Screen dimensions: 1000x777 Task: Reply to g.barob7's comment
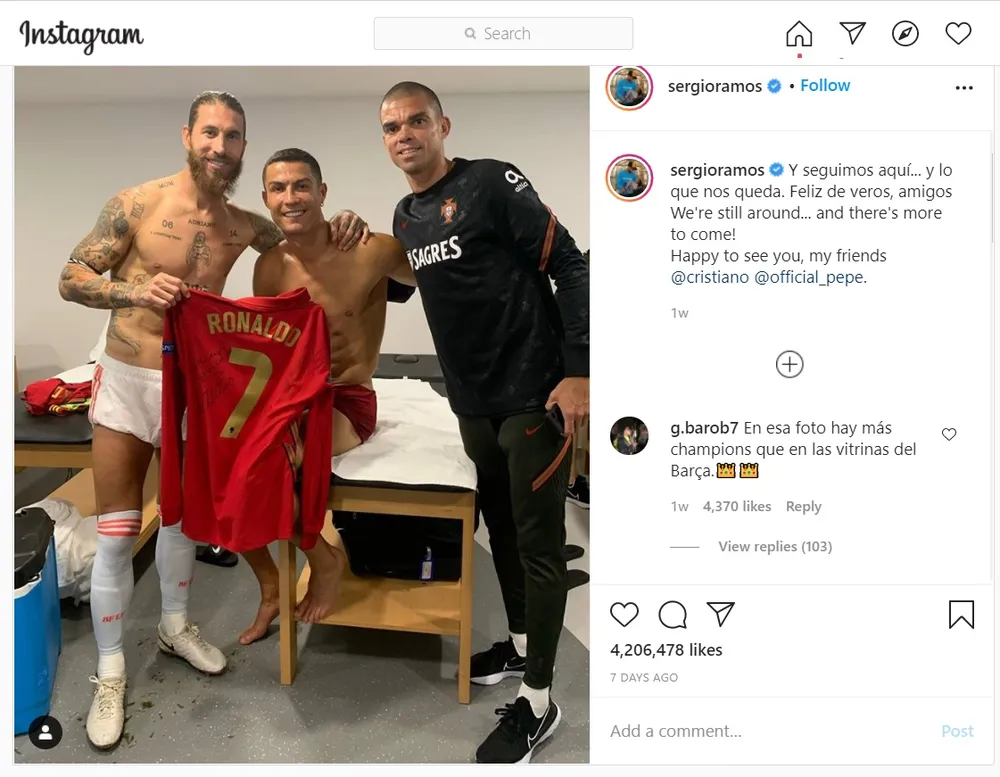(x=803, y=507)
